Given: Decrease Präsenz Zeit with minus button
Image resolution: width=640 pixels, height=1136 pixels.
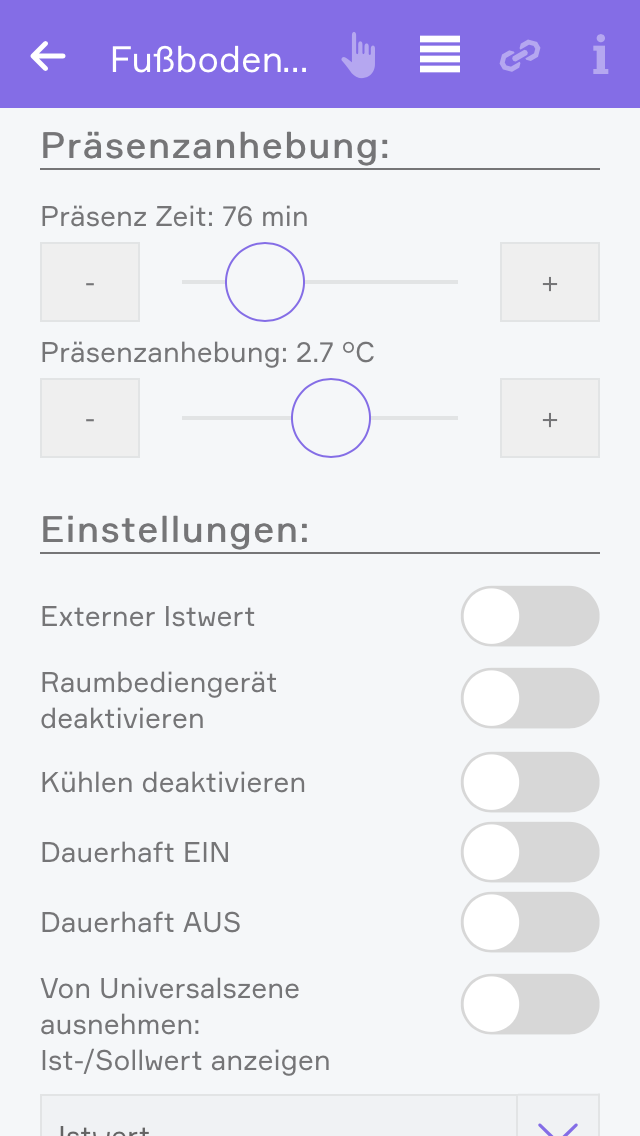Looking at the screenshot, I should 90,282.
